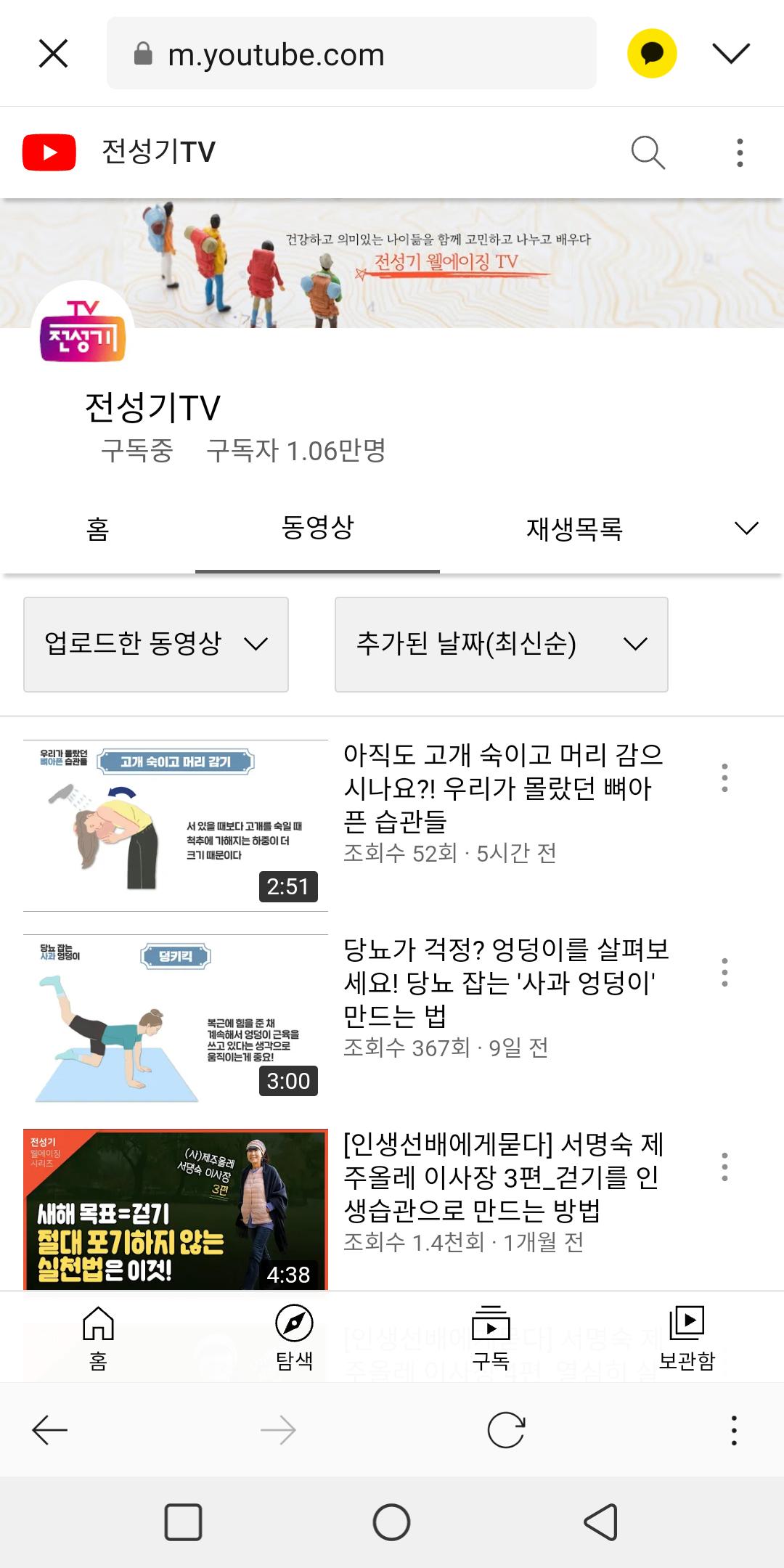Open the 보관함 library tab
The width and height of the screenshot is (784, 1568).
coord(687,1338)
